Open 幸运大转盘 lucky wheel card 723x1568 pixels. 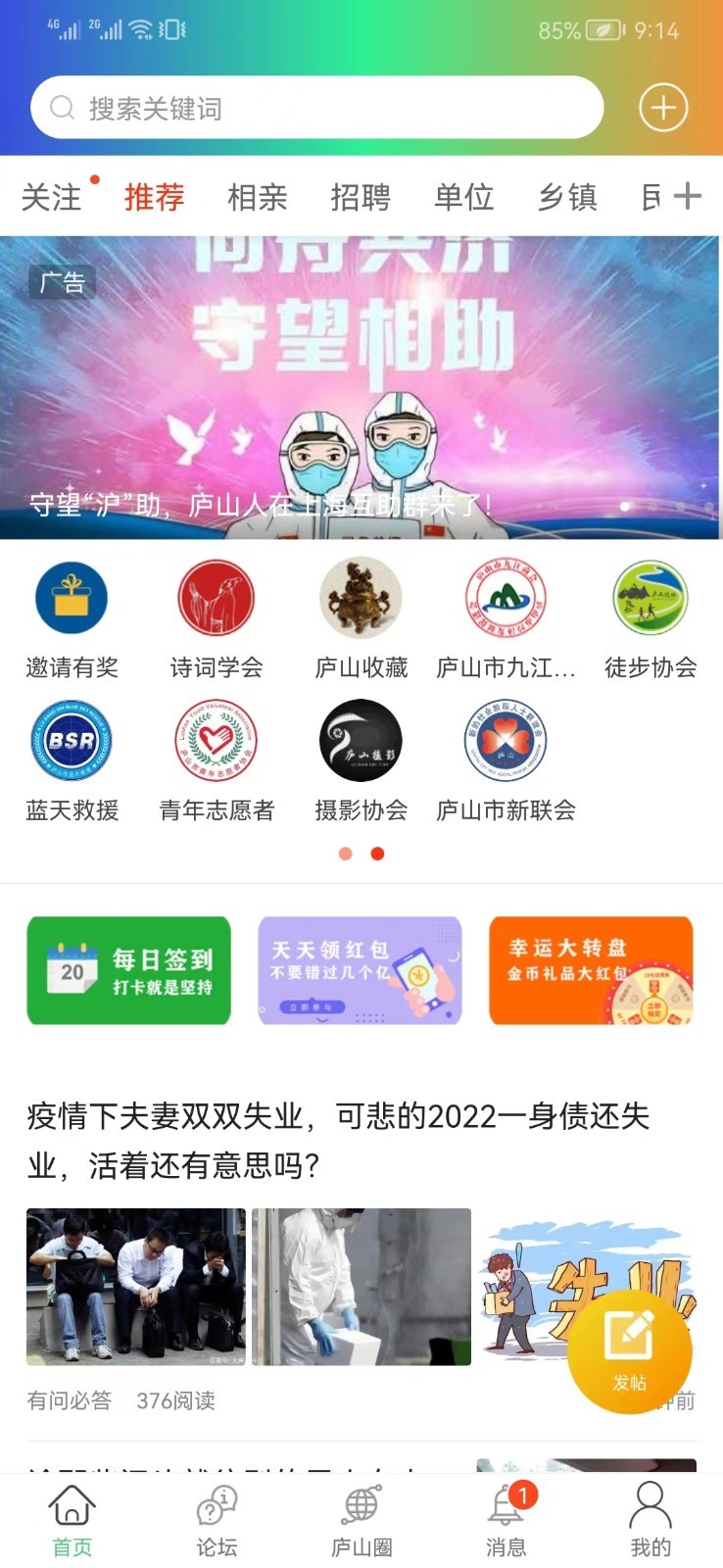591,970
